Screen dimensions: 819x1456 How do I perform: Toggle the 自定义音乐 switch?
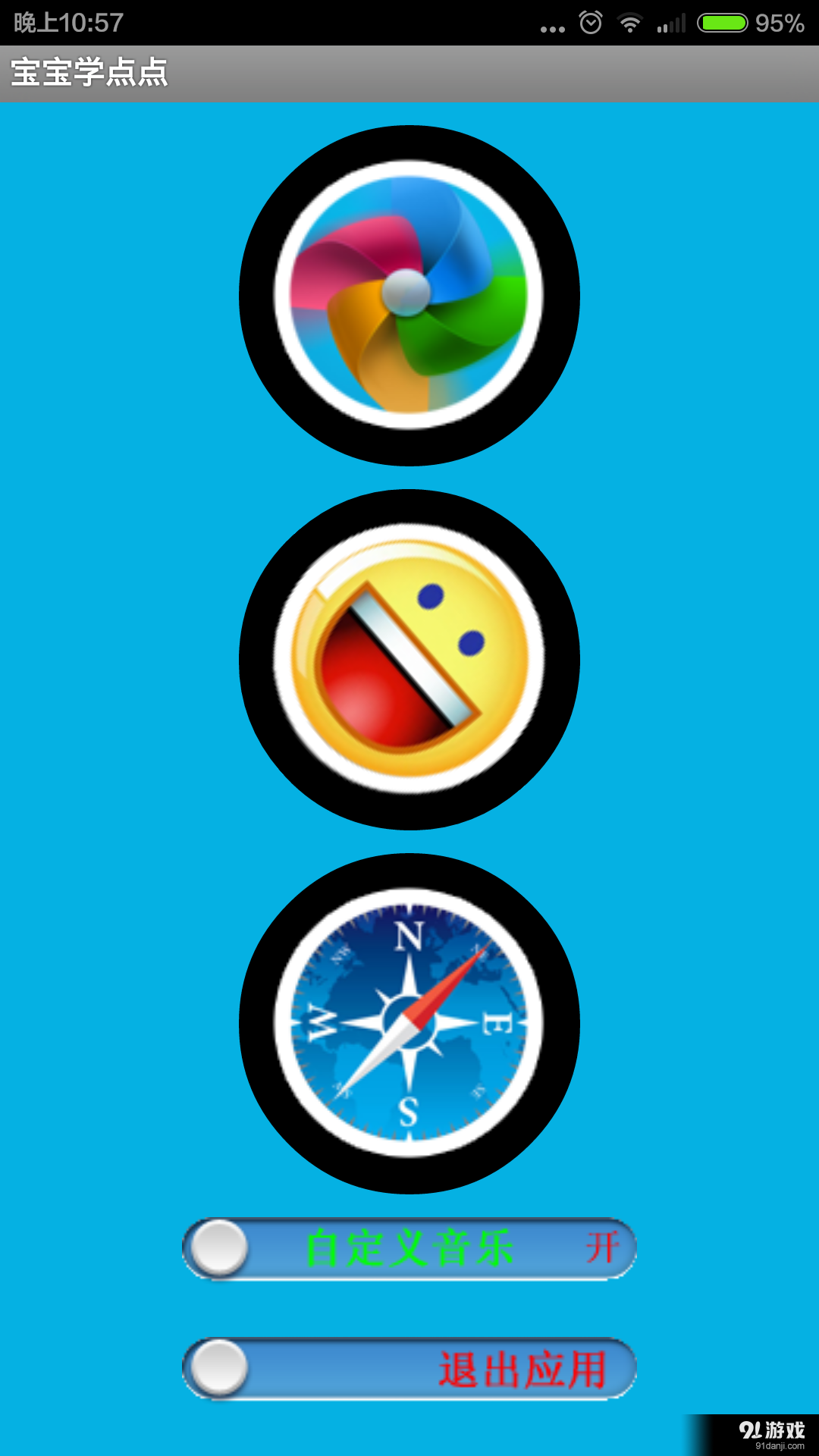409,1248
